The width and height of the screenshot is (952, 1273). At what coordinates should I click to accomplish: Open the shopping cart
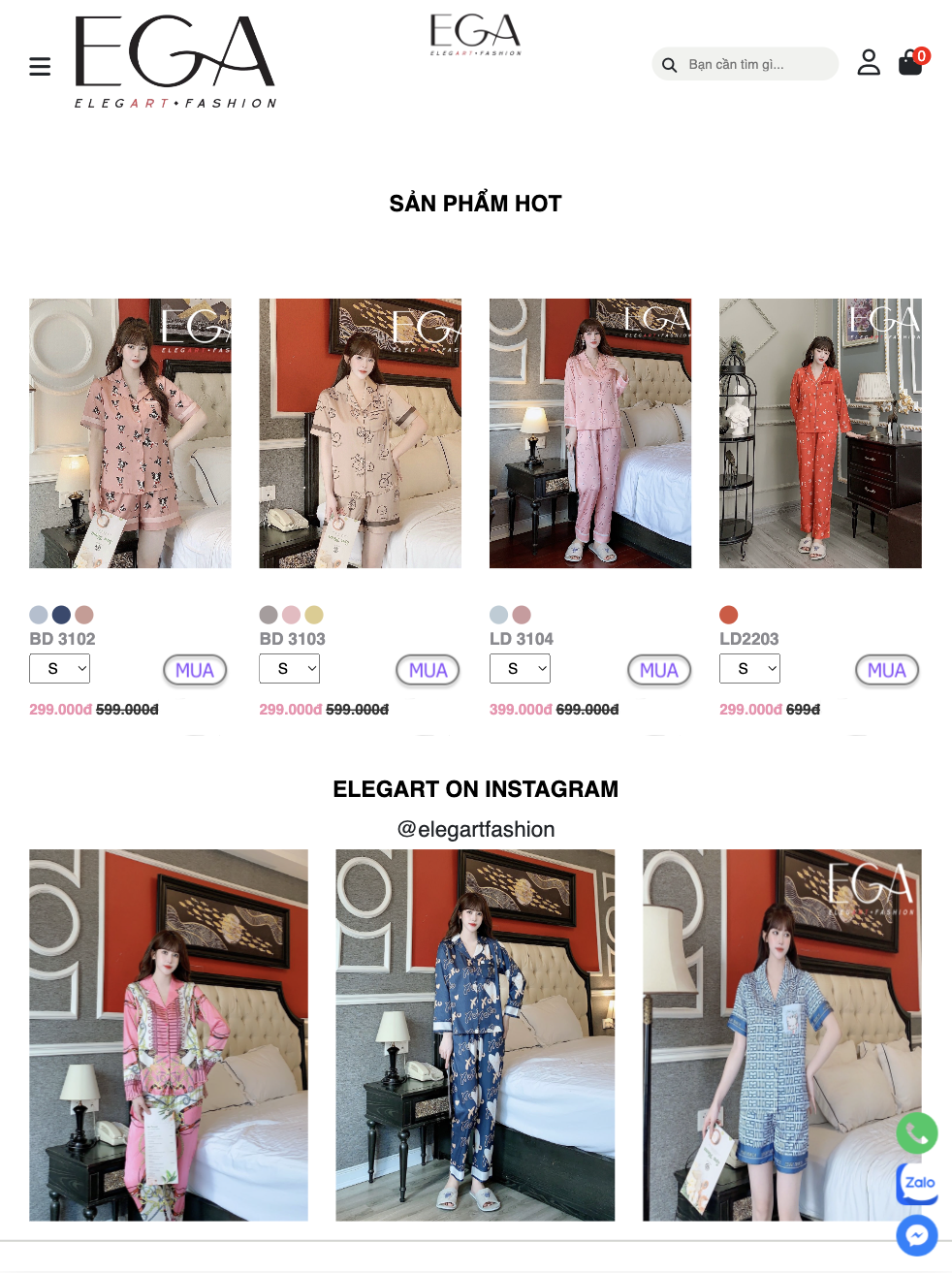pyautogui.click(x=910, y=63)
